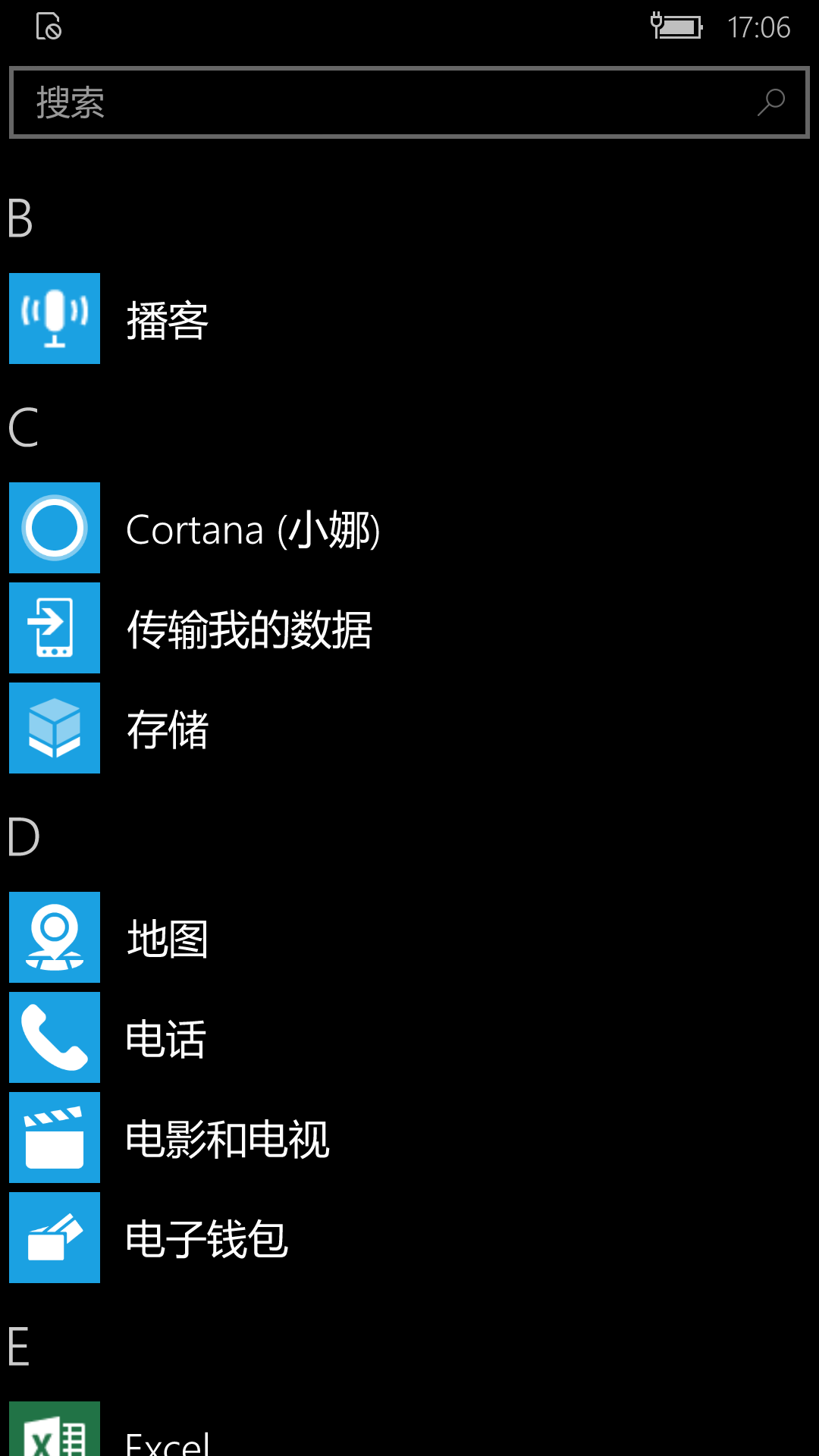This screenshot has height=1456, width=819.
Task: Launch Cortana (小娜)
Action: pyautogui.click(x=409, y=528)
